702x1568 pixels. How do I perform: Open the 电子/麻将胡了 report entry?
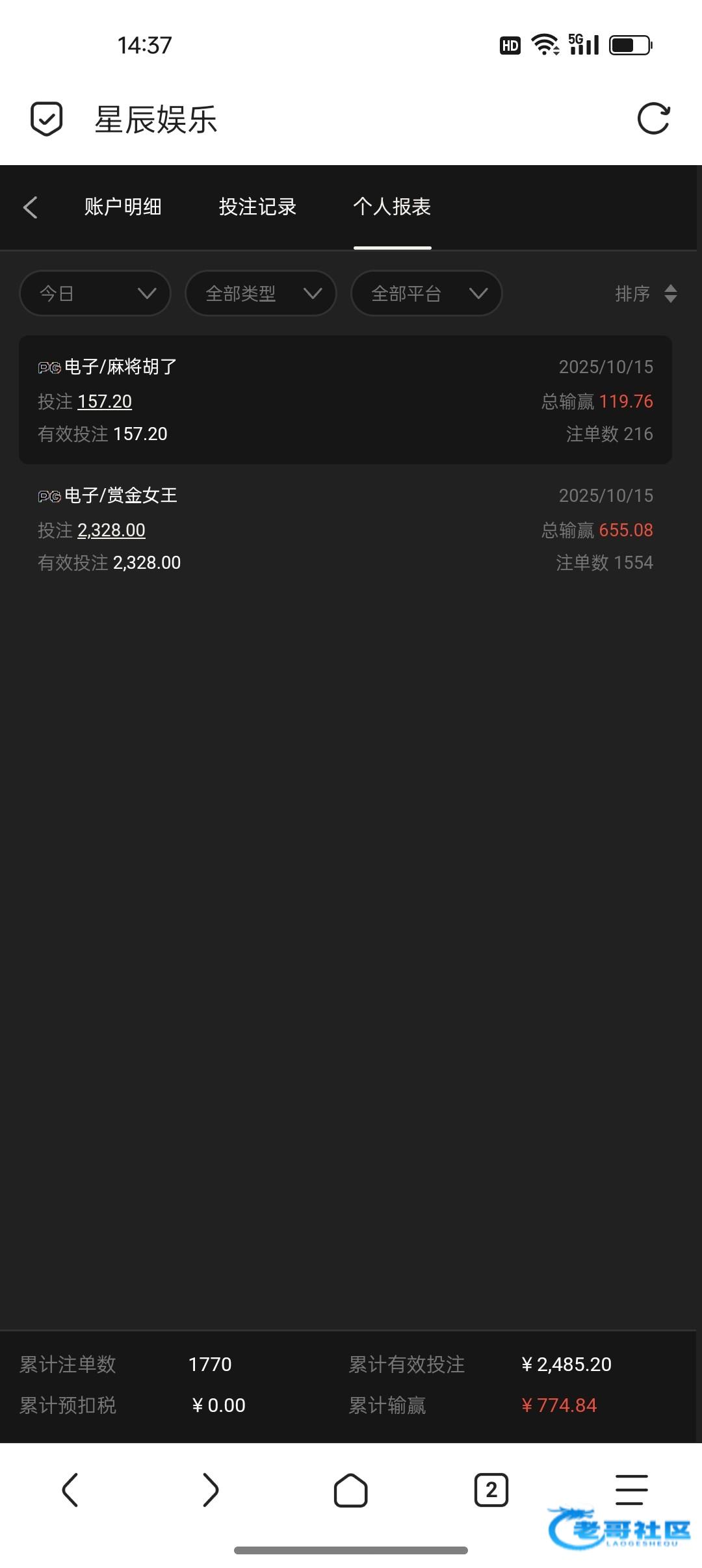[x=345, y=400]
